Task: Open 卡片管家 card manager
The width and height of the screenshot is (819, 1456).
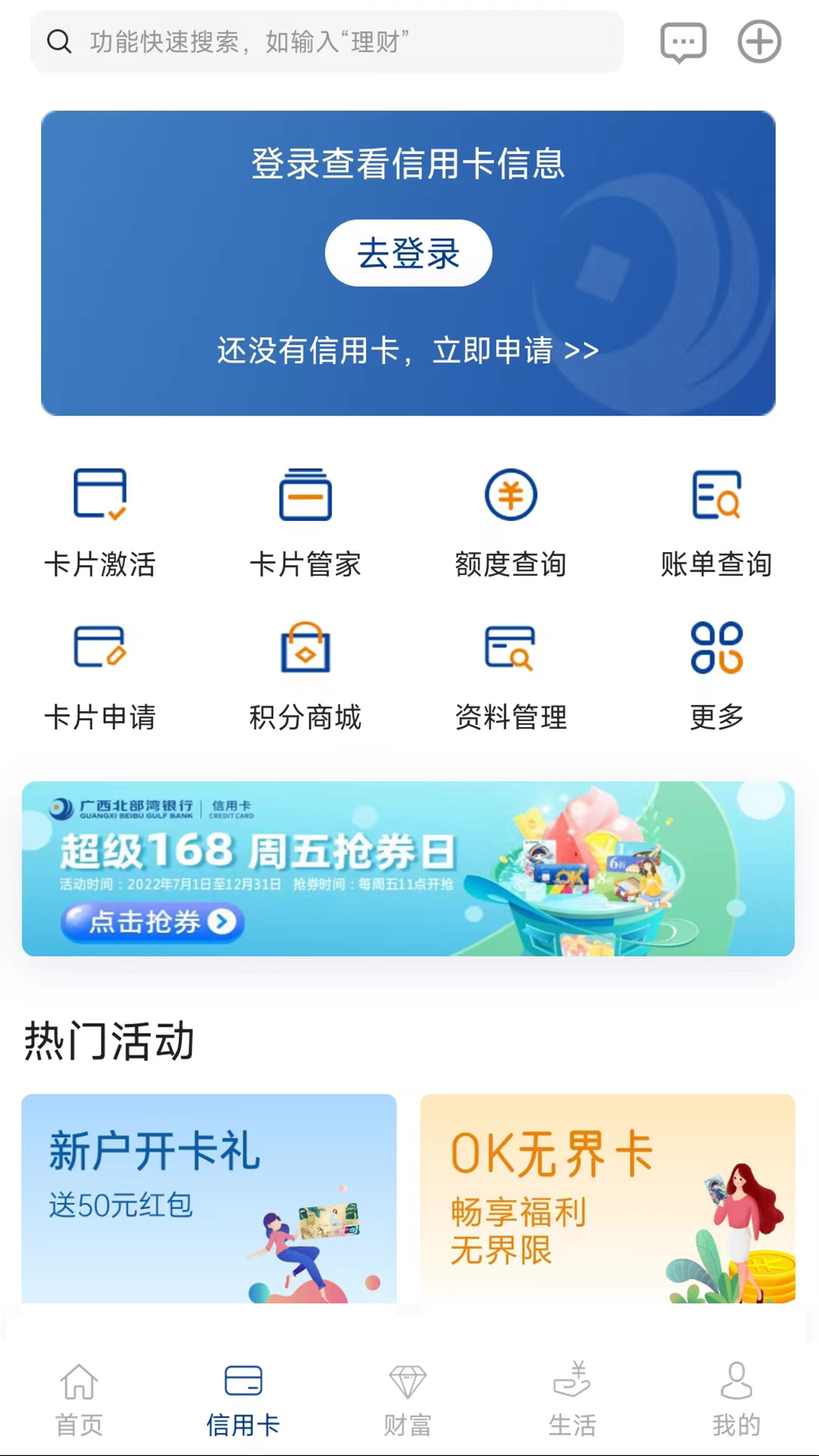Action: 306,523
